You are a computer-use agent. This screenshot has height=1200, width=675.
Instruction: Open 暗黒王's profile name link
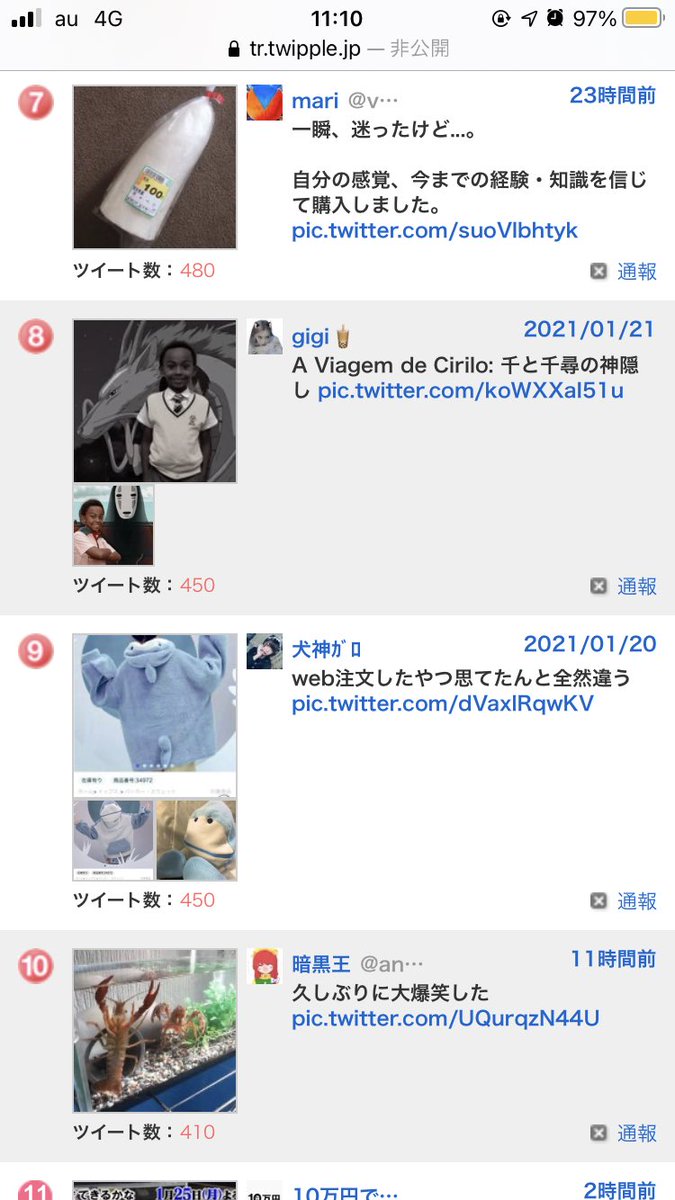[321, 964]
